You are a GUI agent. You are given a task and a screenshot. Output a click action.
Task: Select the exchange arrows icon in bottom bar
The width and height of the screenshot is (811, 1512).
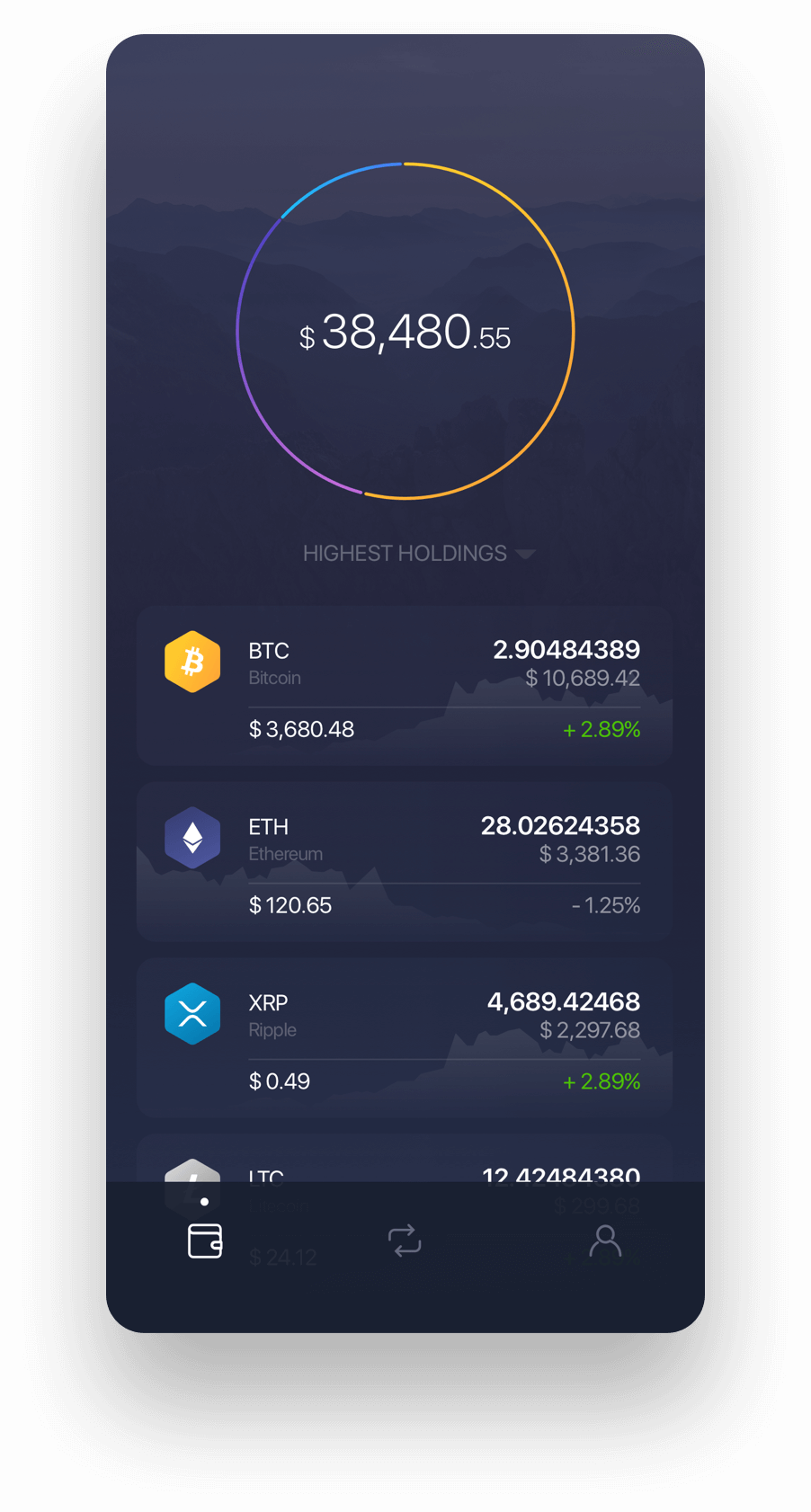point(405,1241)
